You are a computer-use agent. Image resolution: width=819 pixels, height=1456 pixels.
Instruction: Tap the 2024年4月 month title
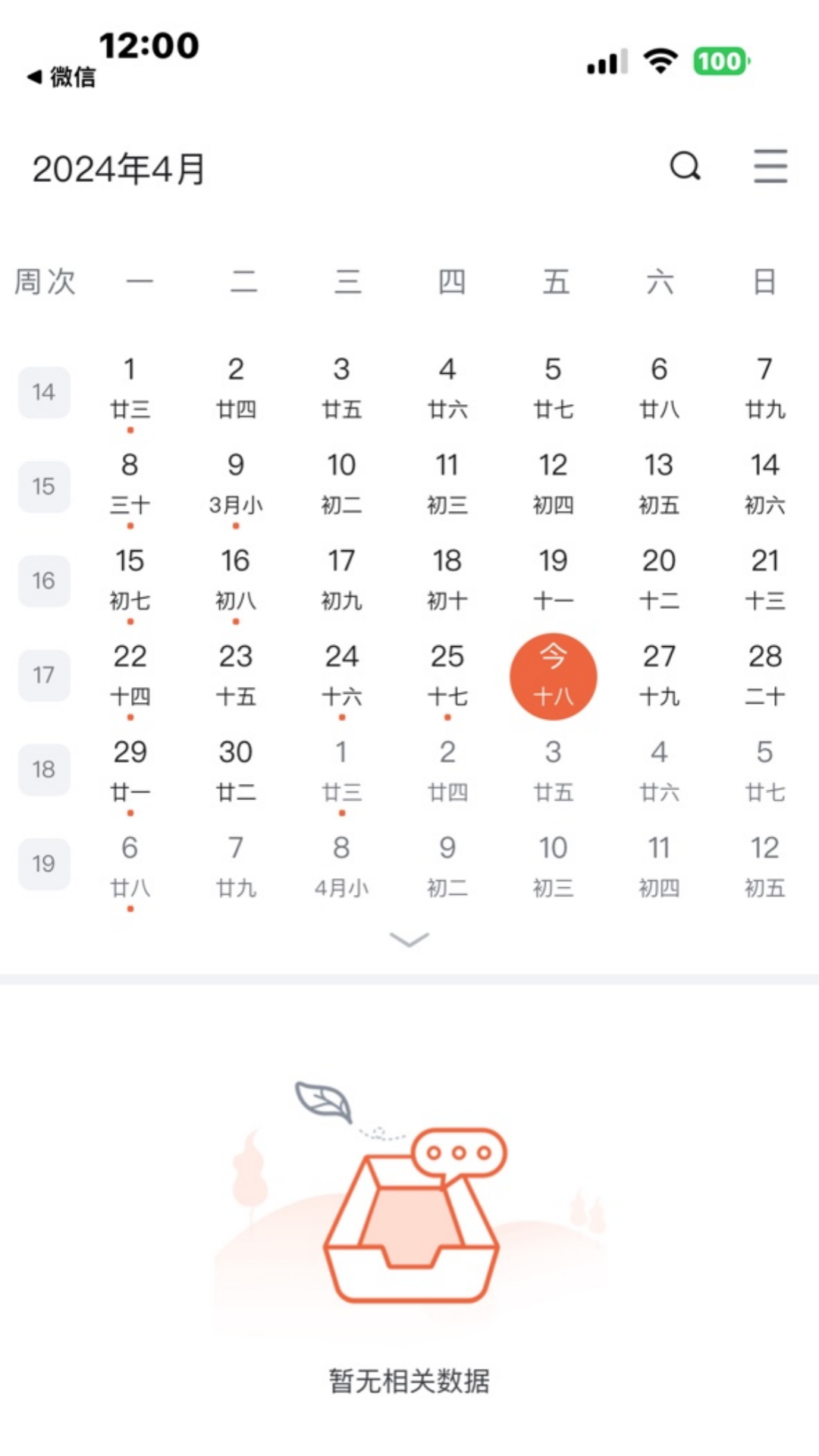pos(119,168)
